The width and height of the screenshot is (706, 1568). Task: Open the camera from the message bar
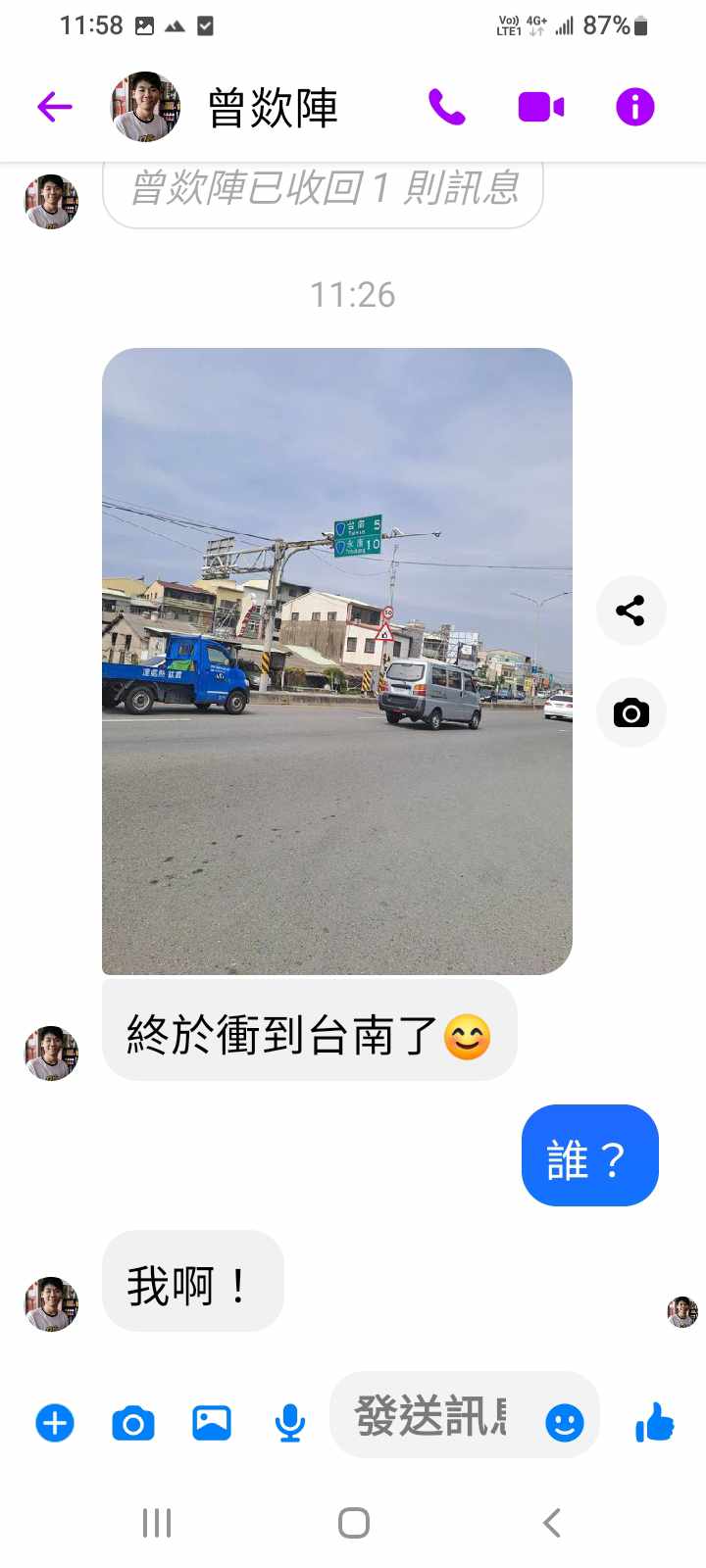(133, 1422)
